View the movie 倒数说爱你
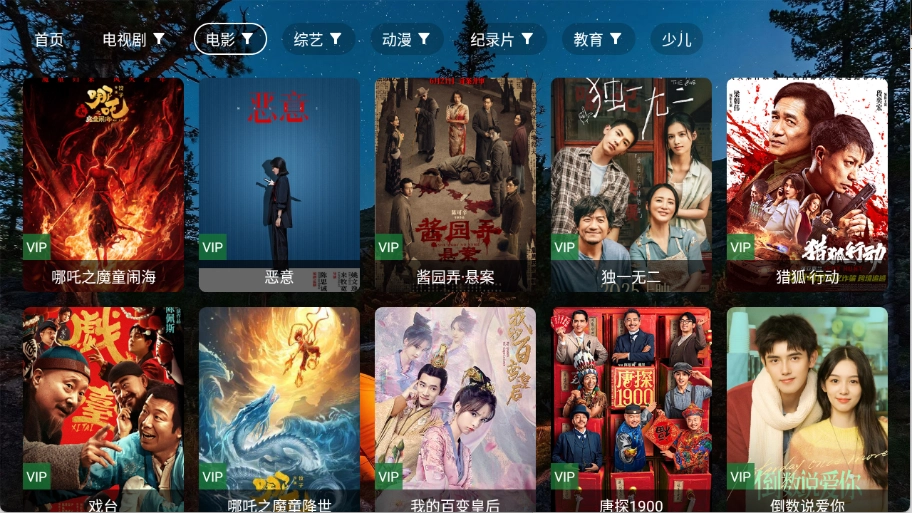This screenshot has height=513, width=912. click(x=807, y=410)
